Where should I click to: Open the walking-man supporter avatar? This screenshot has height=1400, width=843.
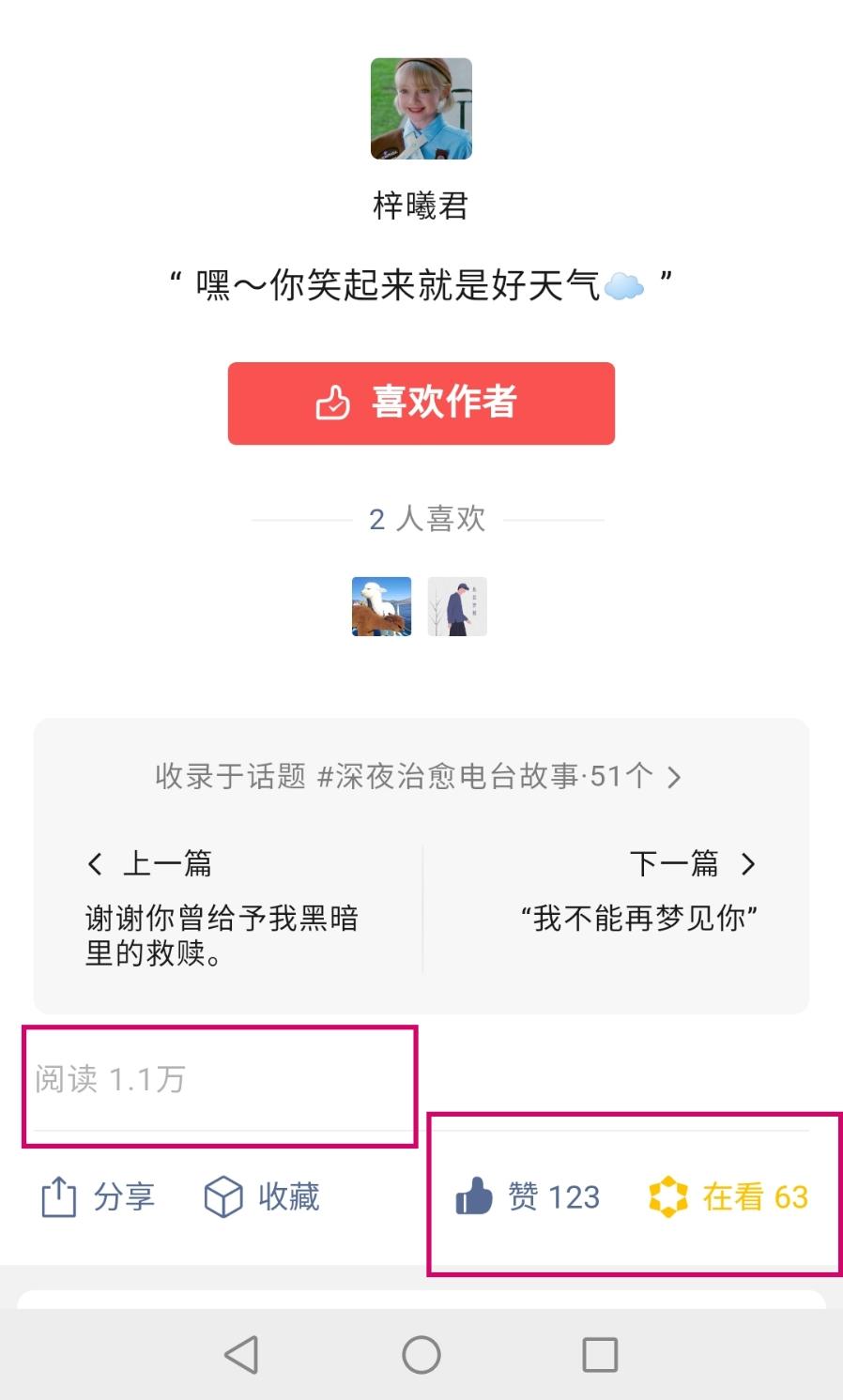tap(457, 606)
